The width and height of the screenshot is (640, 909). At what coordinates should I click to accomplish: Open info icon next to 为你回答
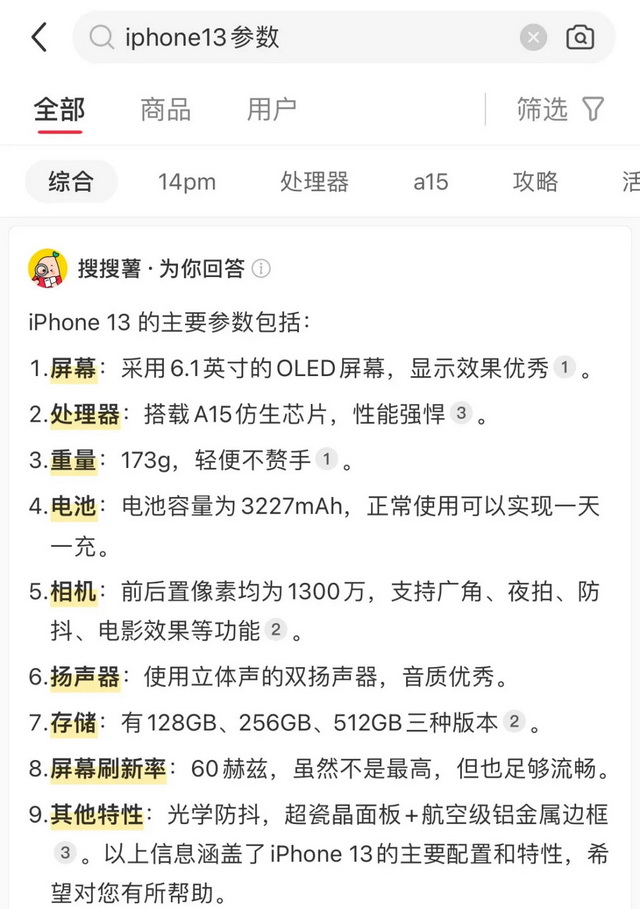(x=261, y=269)
